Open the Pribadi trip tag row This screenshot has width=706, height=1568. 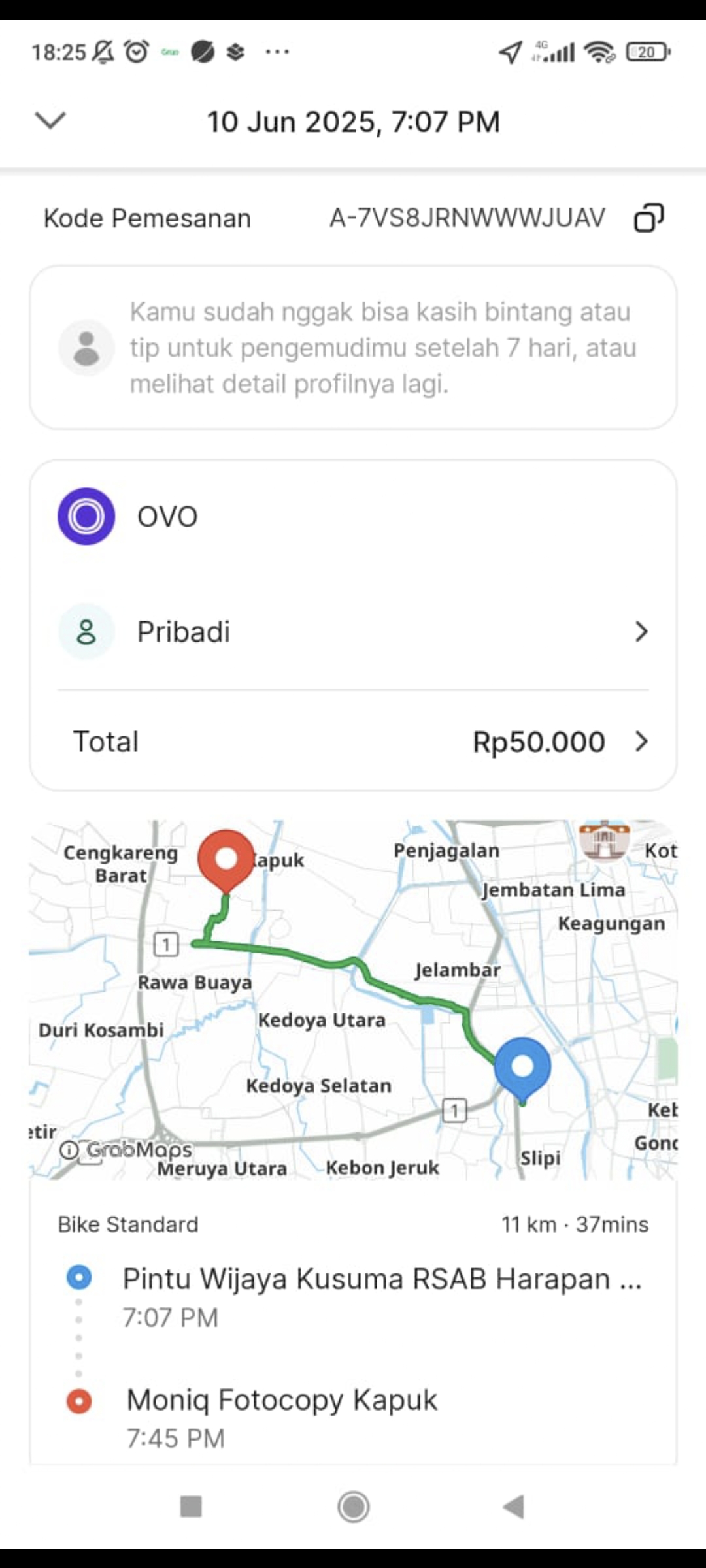tap(353, 632)
